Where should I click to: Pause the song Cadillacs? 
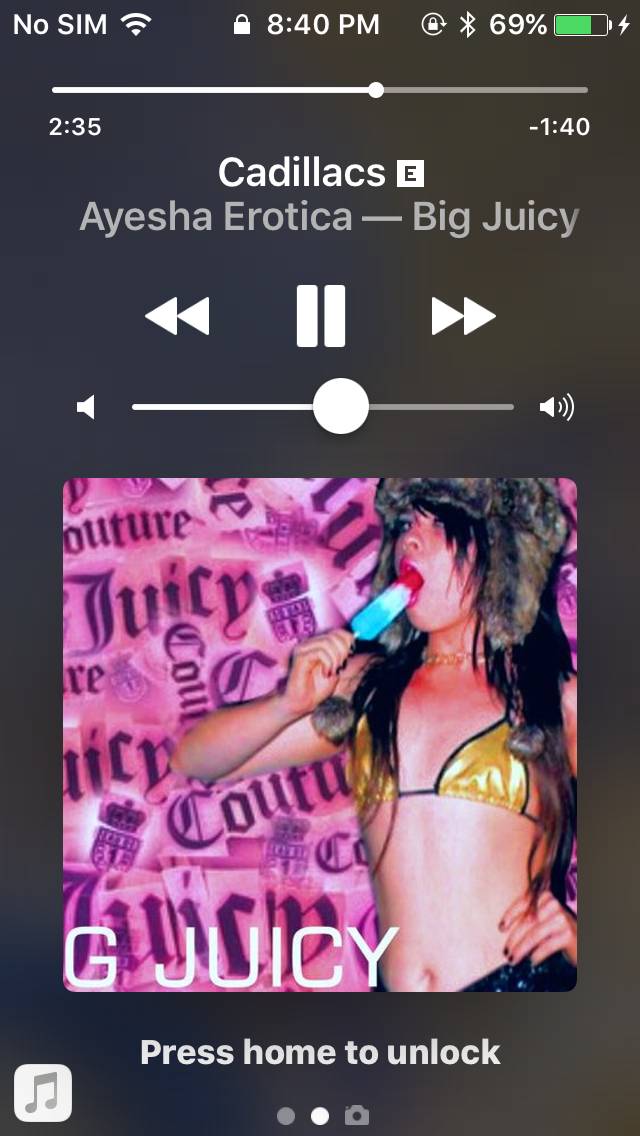320,316
